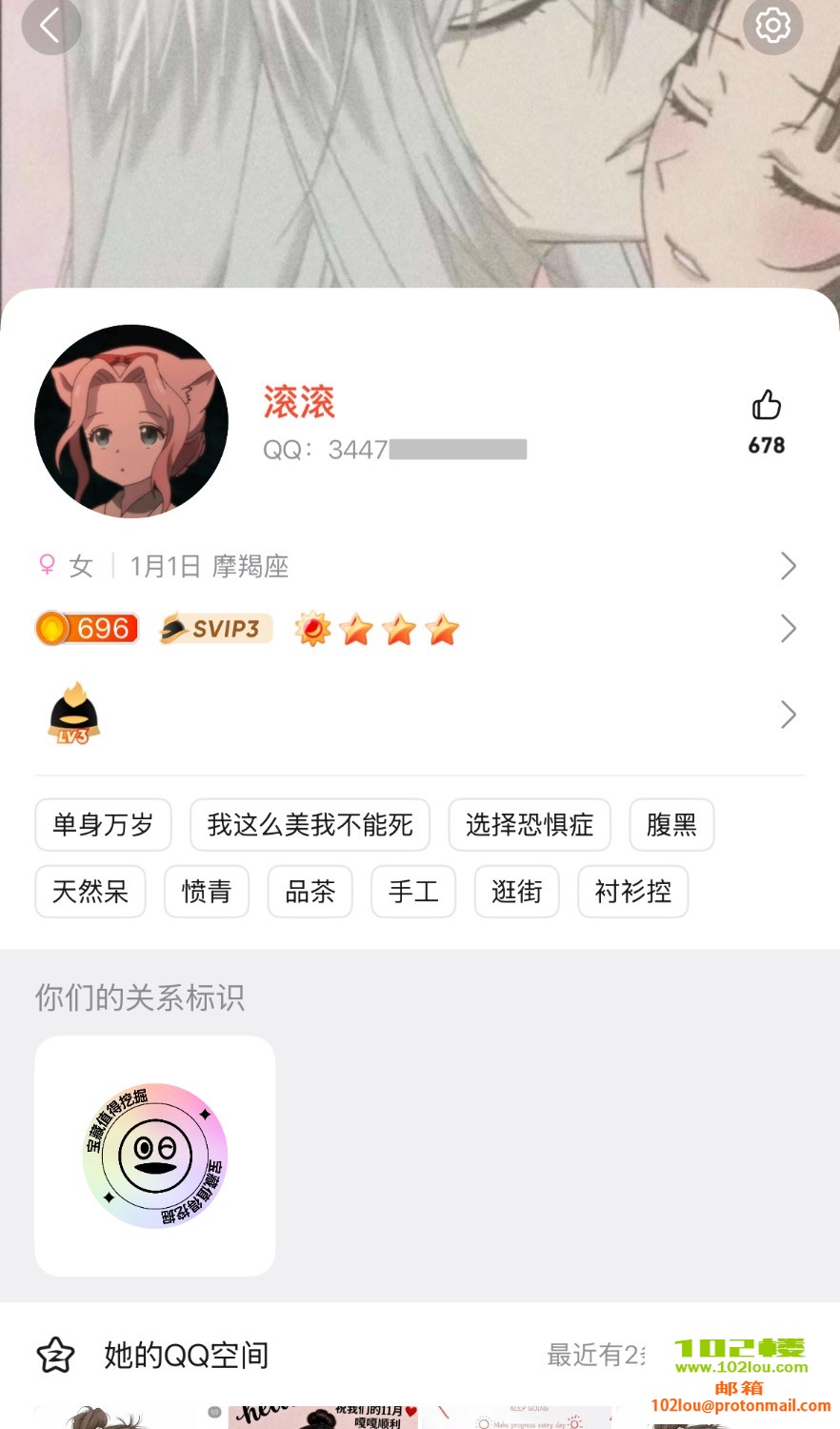Open the 宝藏值得挖掘 relationship badge card
The width and height of the screenshot is (840, 1429).
point(155,1156)
